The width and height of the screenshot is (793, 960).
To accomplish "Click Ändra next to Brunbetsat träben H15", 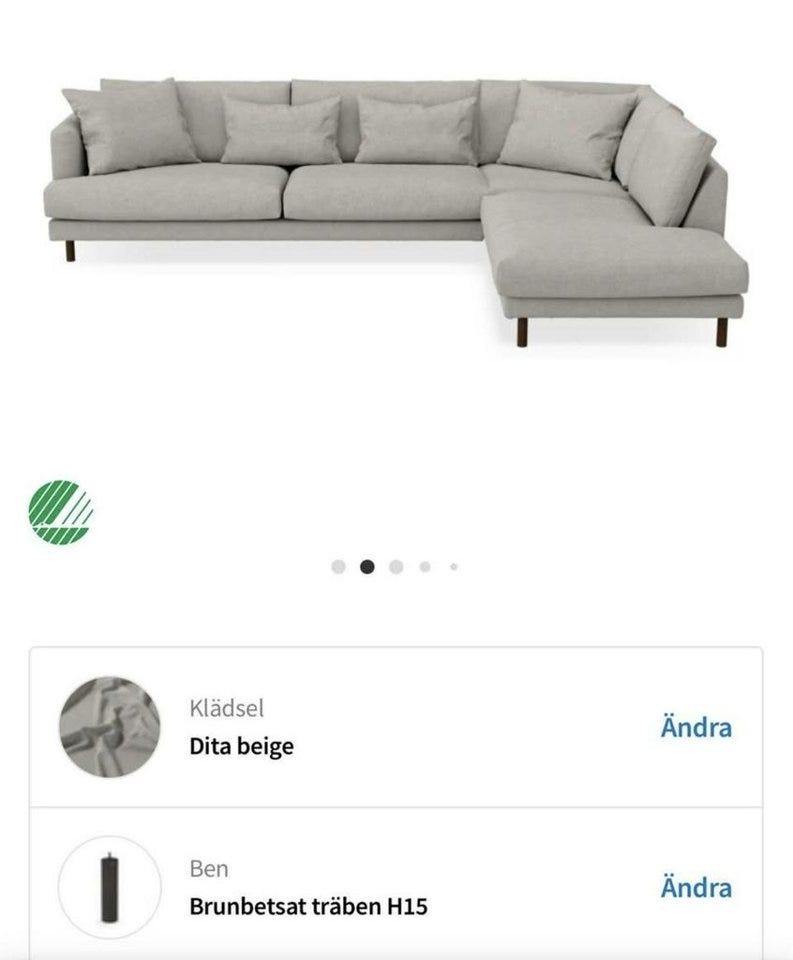I will pos(697,885).
